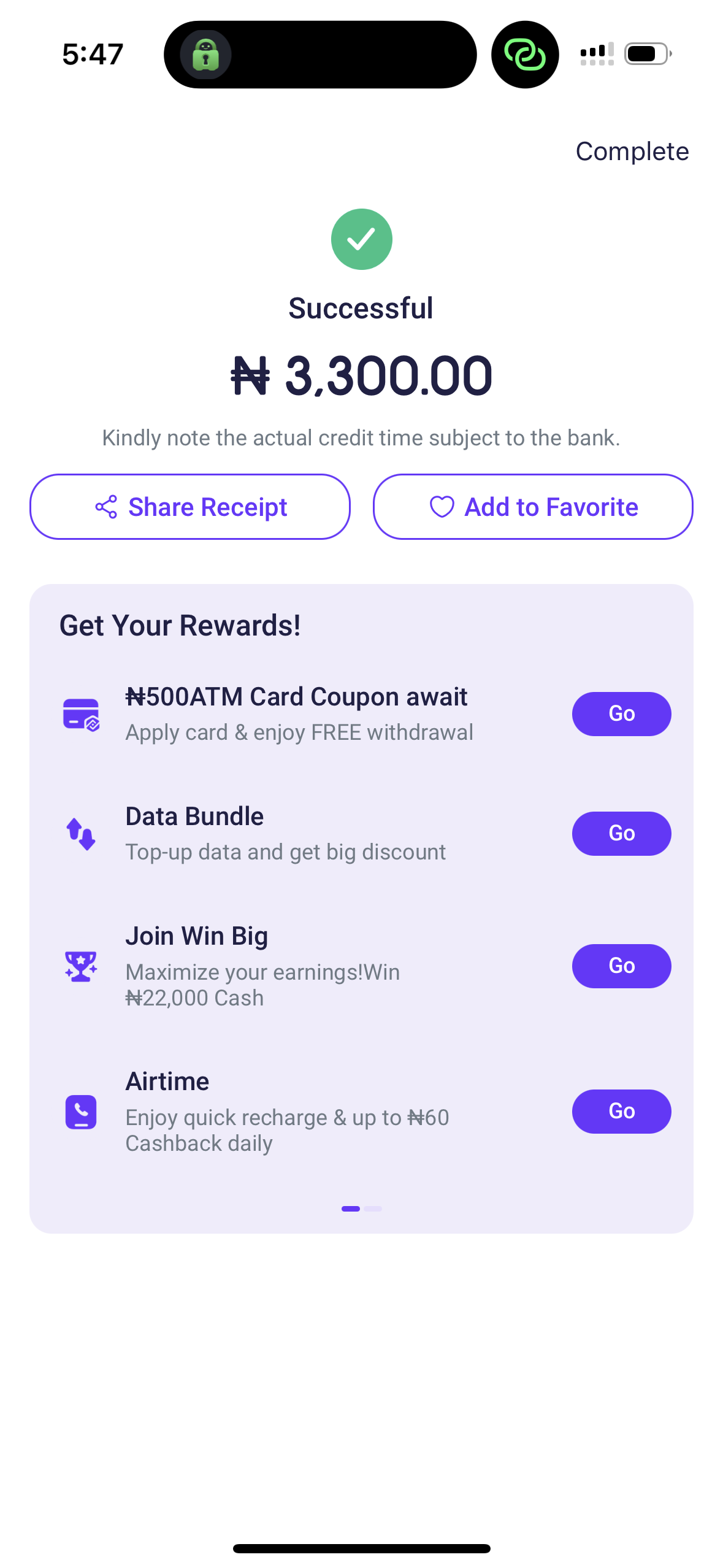Tap Go next to Data Bundle

click(621, 833)
